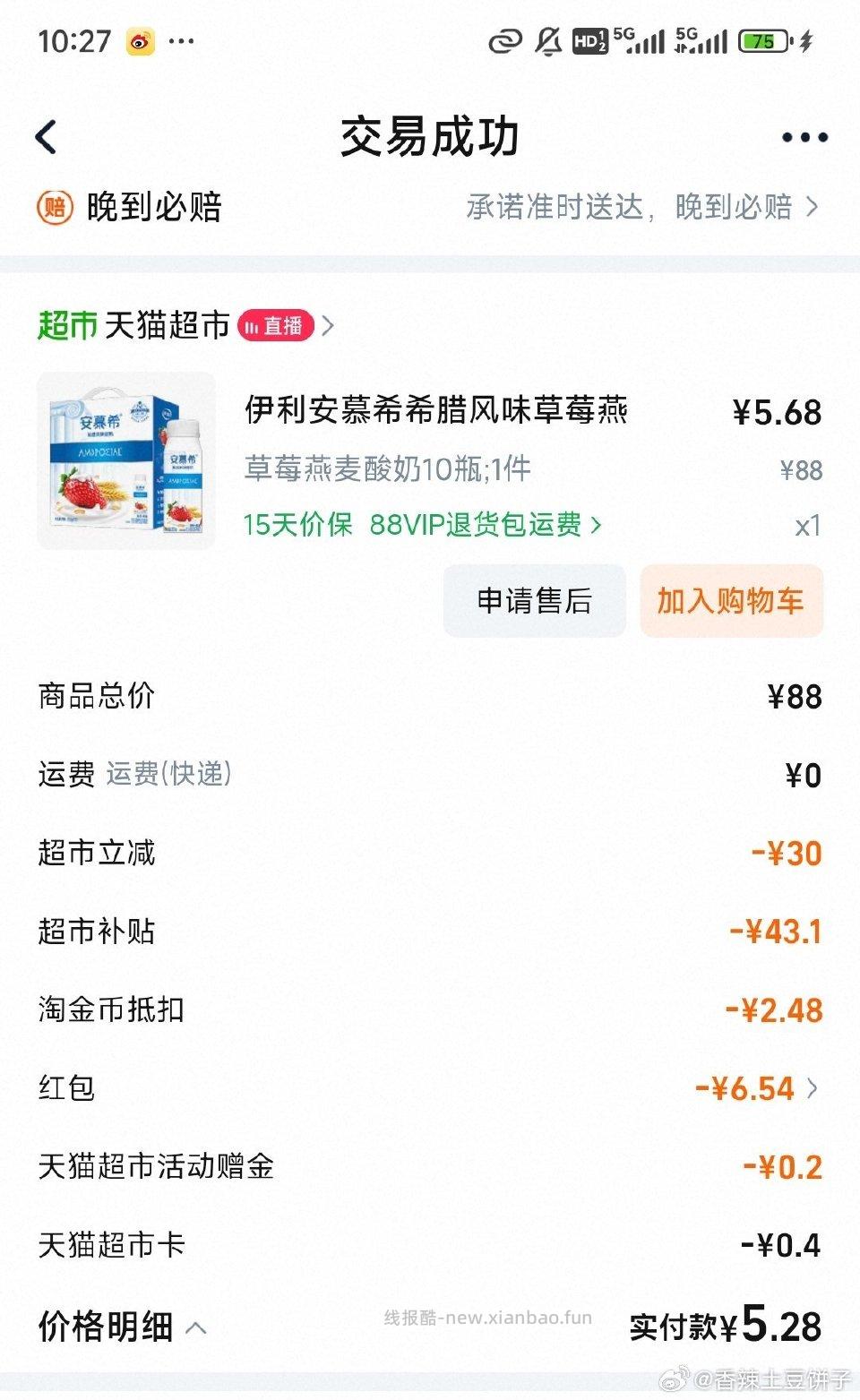
Task: Open the 天猫超市 store page
Action: pos(168,326)
